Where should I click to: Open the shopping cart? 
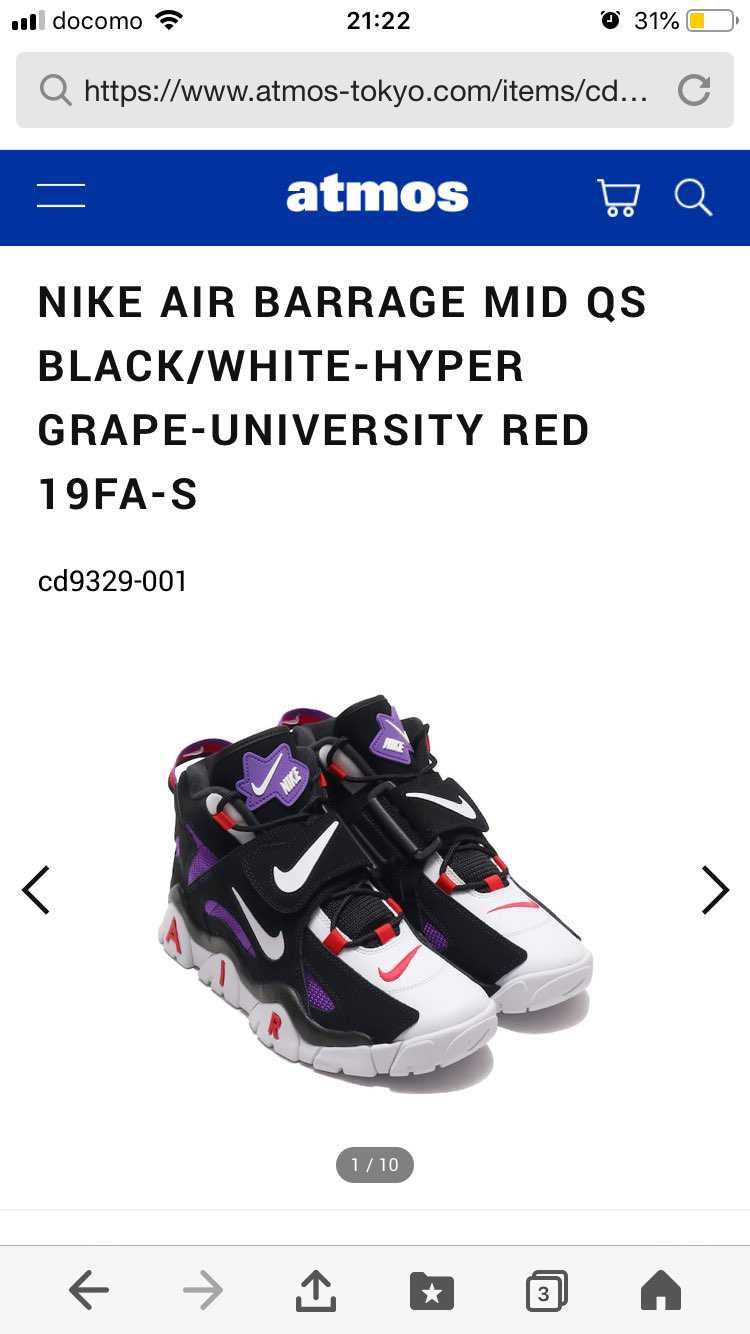618,197
